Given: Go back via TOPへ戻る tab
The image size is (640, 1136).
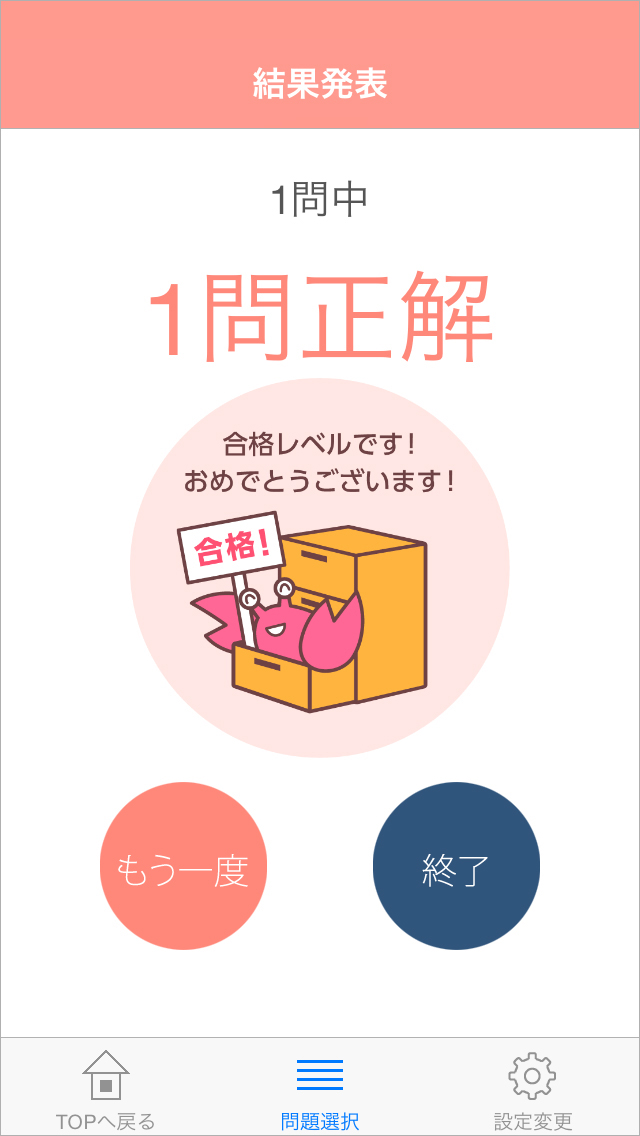Looking at the screenshot, I should 106,1089.
